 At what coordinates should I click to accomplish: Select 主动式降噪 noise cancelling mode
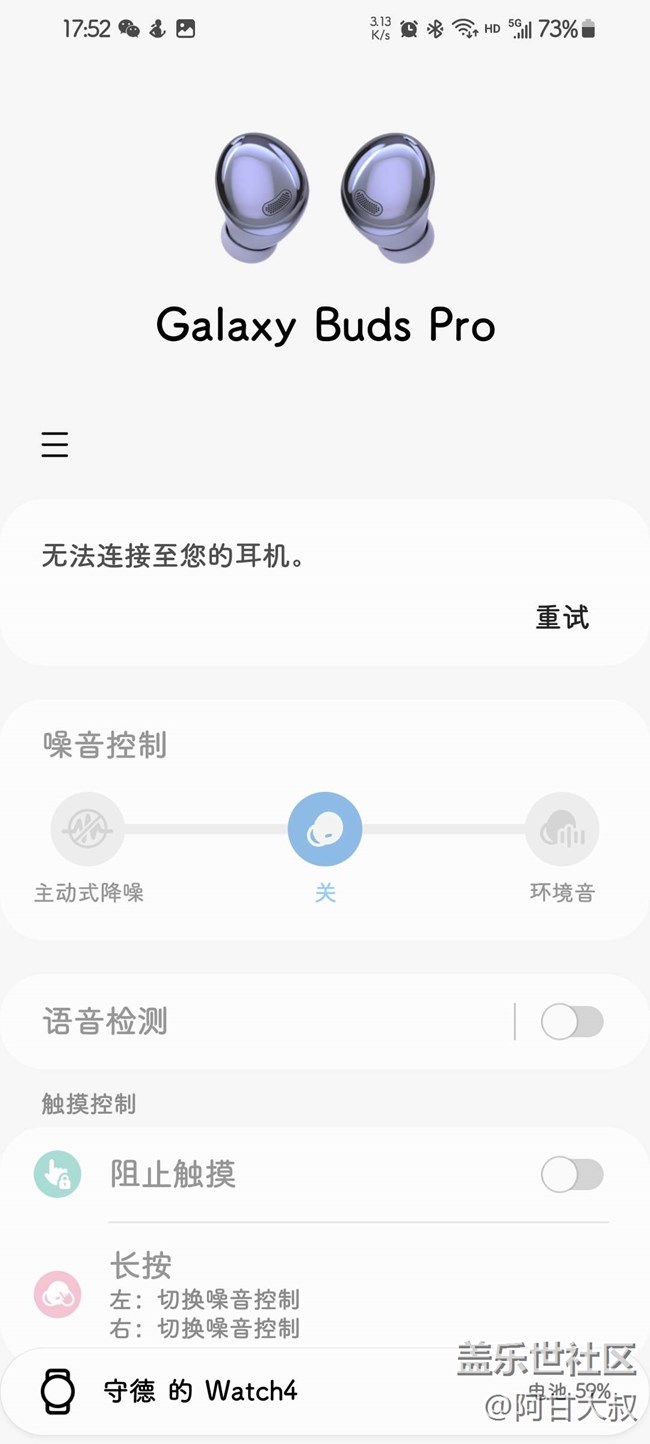(88, 830)
